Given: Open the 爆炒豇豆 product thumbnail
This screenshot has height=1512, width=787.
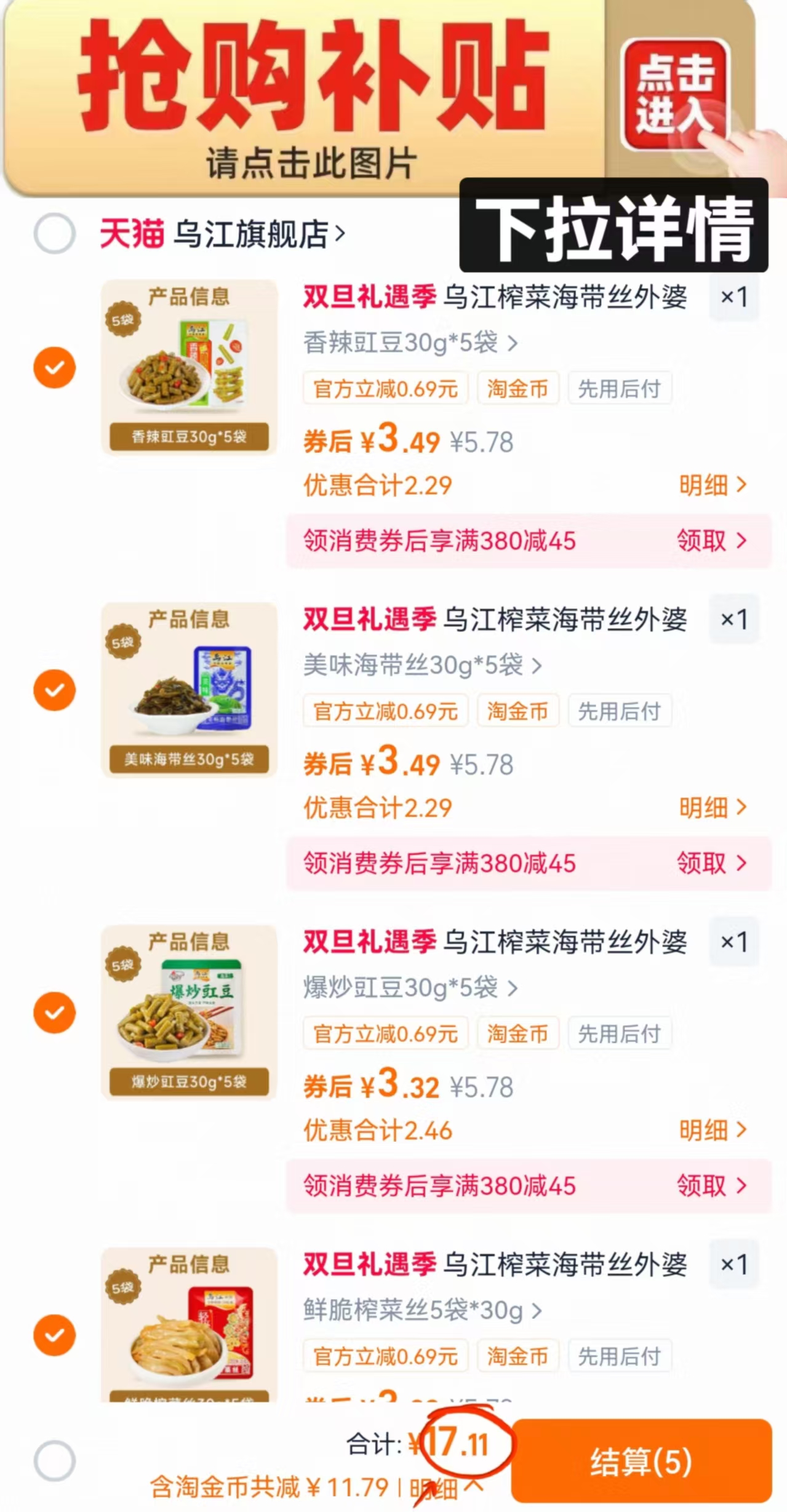Looking at the screenshot, I should (x=189, y=1012).
